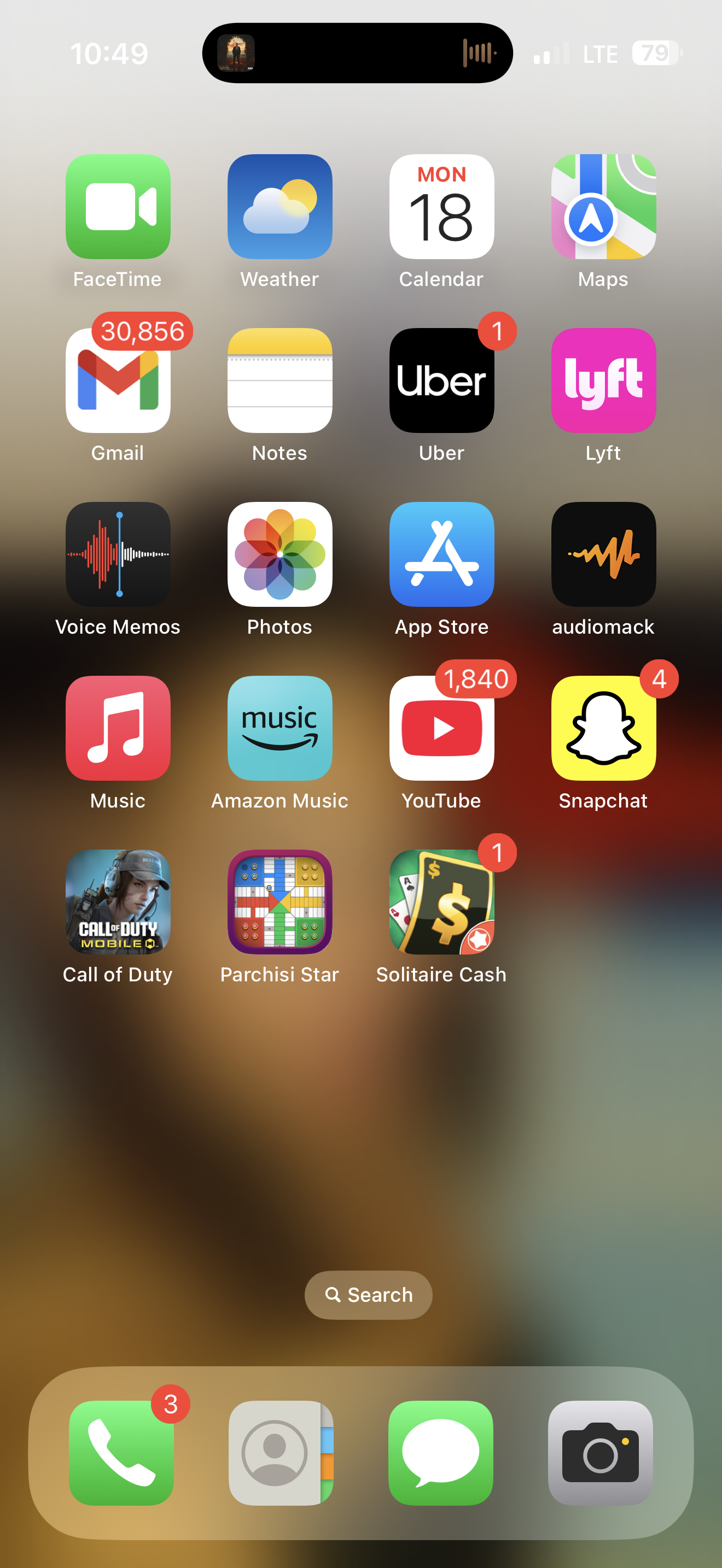Open the Phone app in the dock
Viewport: 722px width, 1568px height.
coord(121,1453)
